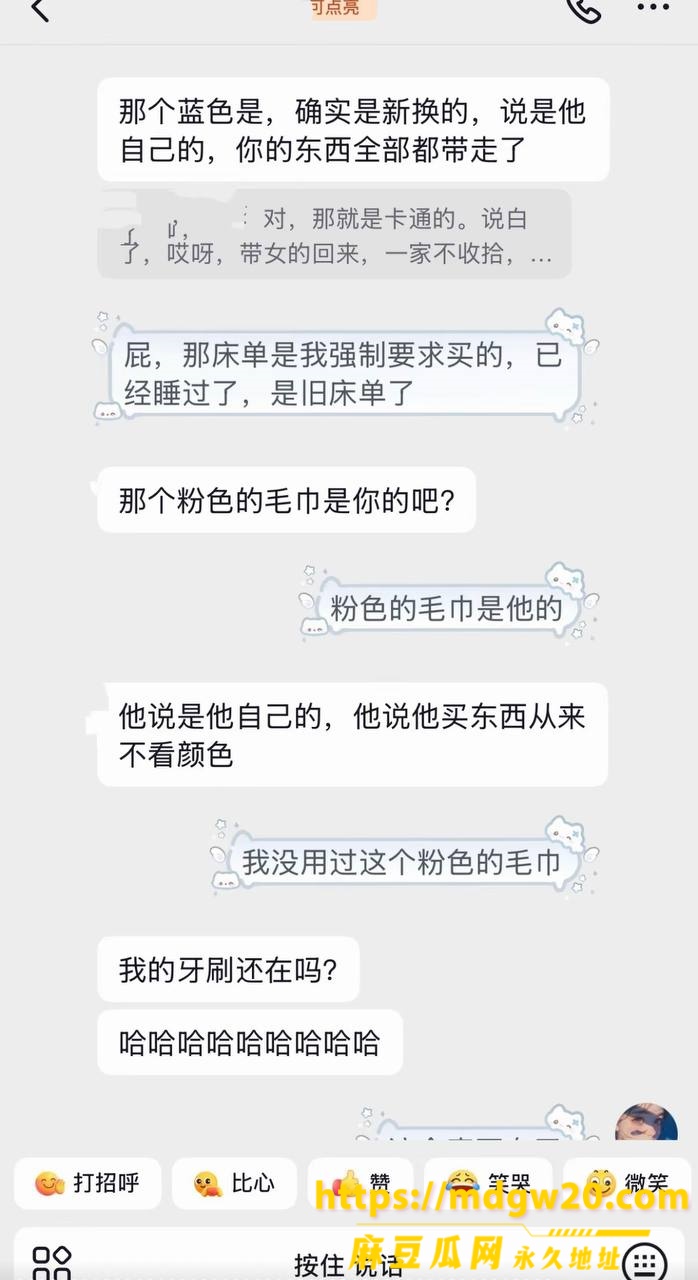Open the three-dot overflow menu
The width and height of the screenshot is (698, 1280).
[653, 8]
